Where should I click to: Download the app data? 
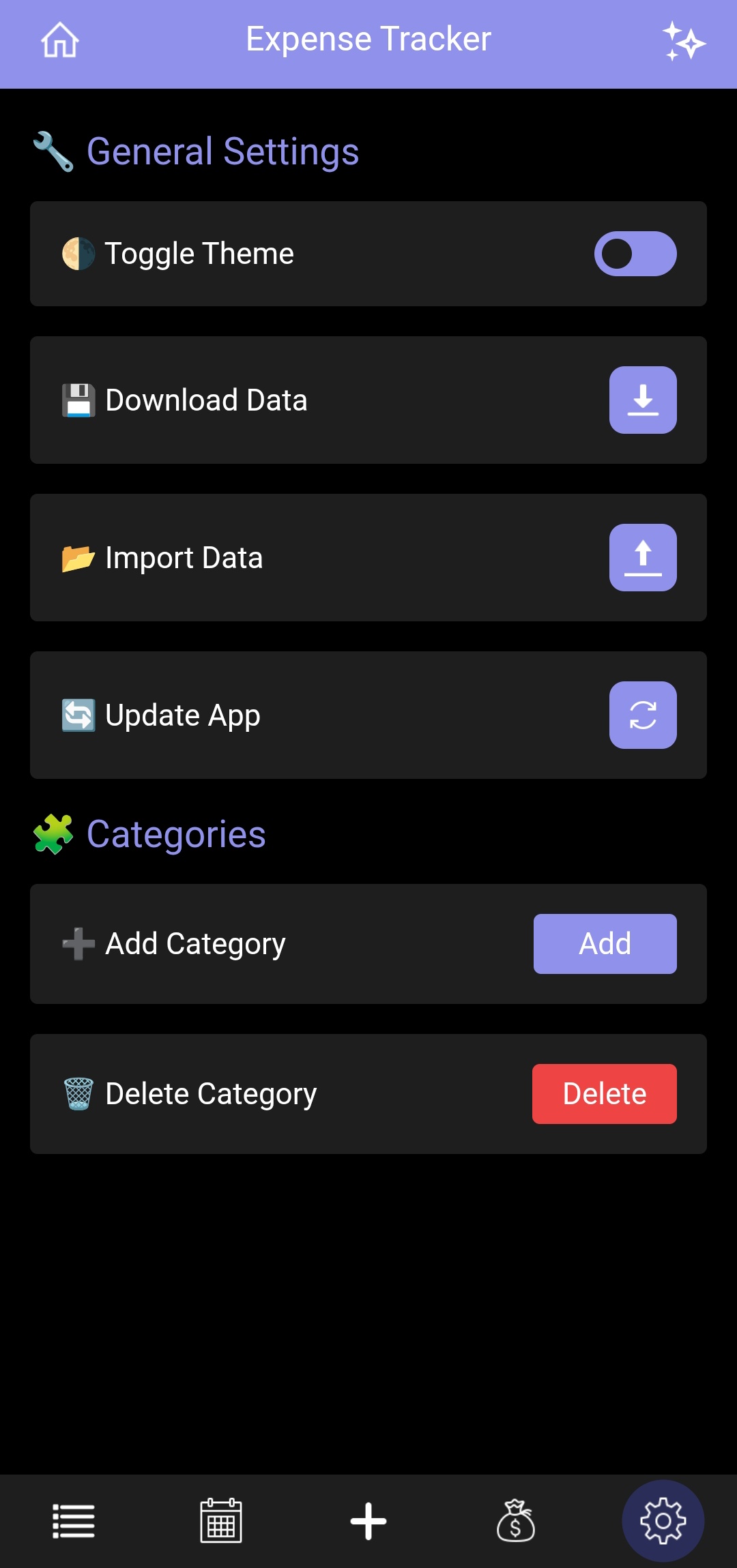pyautogui.click(x=642, y=400)
